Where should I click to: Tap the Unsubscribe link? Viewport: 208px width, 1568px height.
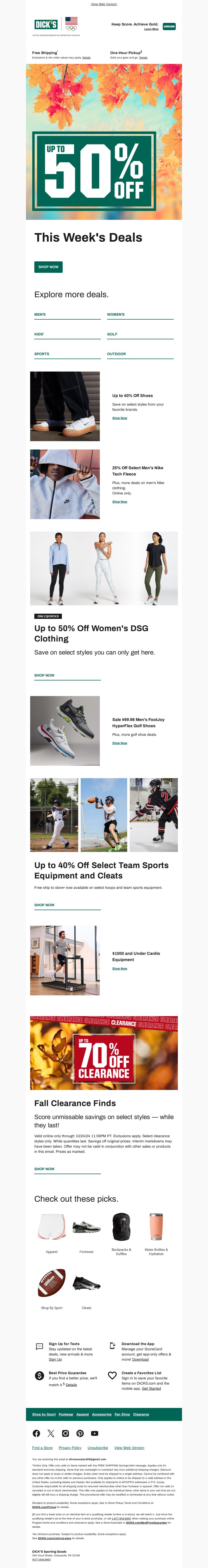coord(97,1447)
